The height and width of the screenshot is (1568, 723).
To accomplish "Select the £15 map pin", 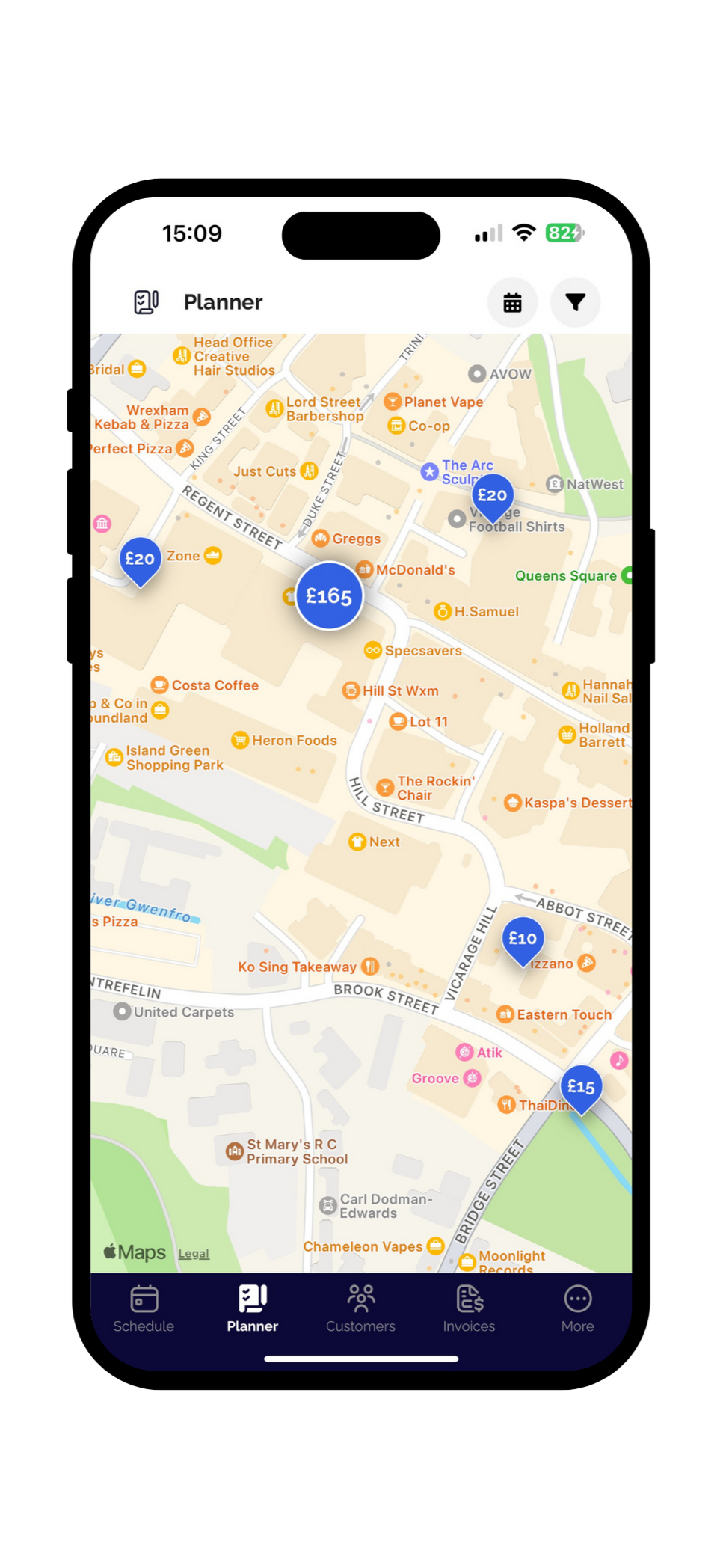I will pos(581,1087).
